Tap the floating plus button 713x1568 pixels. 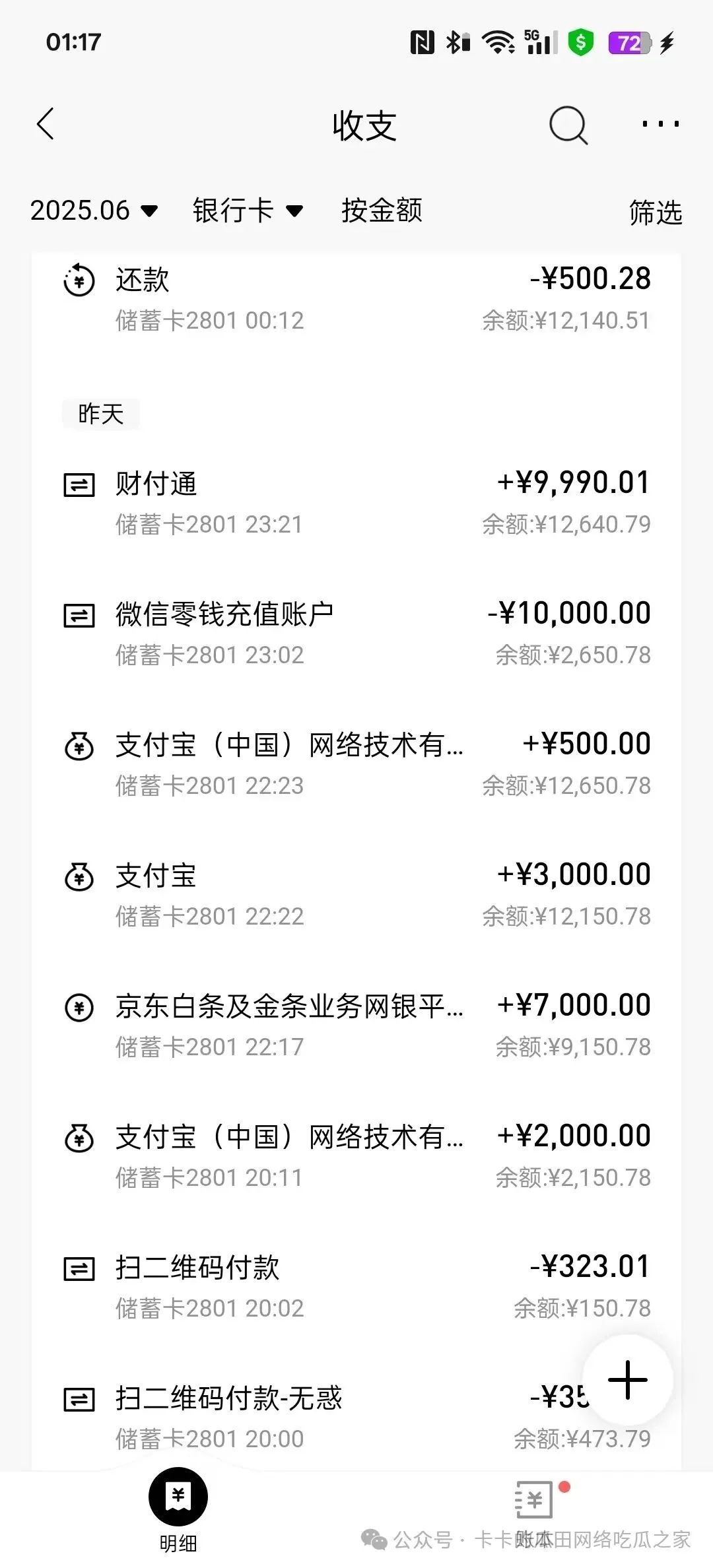pos(627,1380)
